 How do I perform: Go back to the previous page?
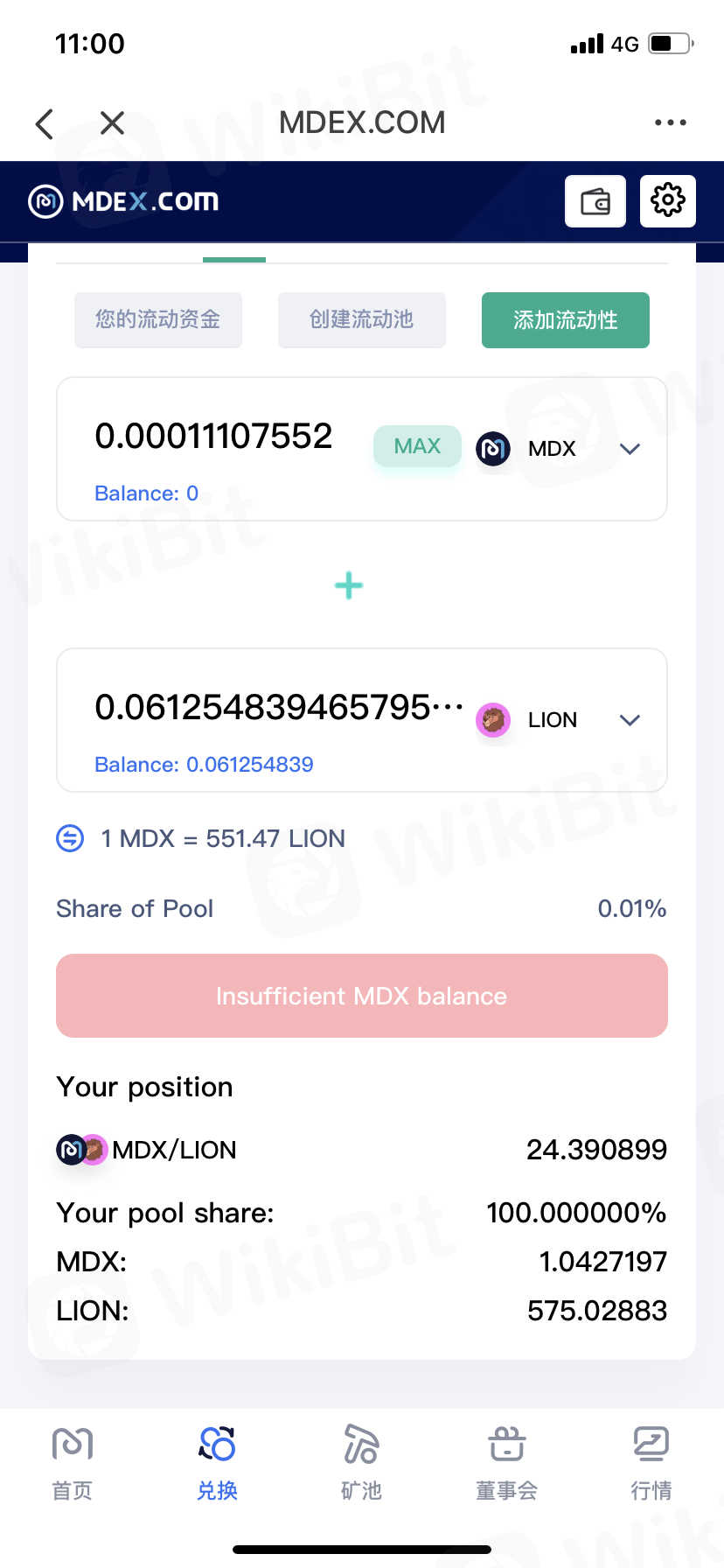click(45, 123)
